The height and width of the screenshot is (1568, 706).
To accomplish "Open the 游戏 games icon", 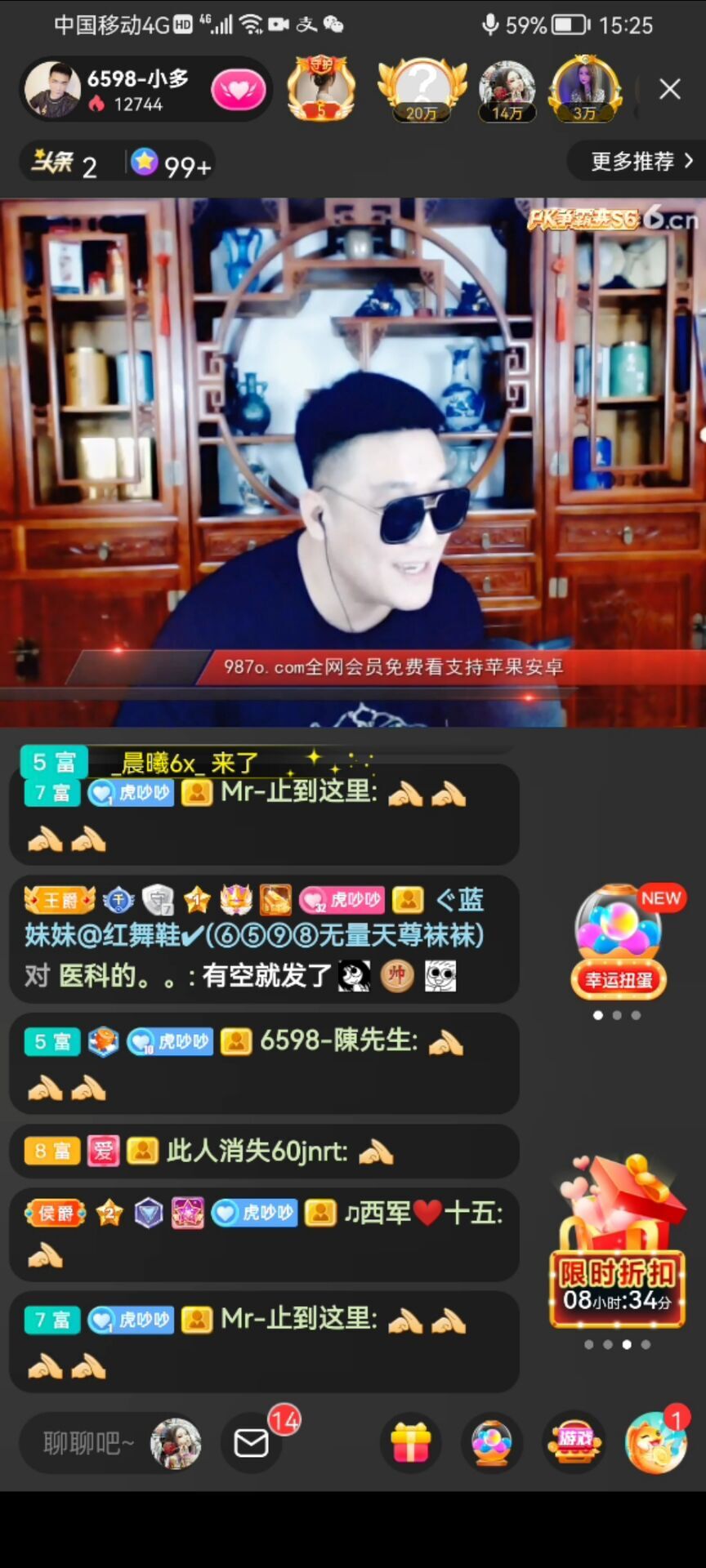I will click(x=574, y=1444).
